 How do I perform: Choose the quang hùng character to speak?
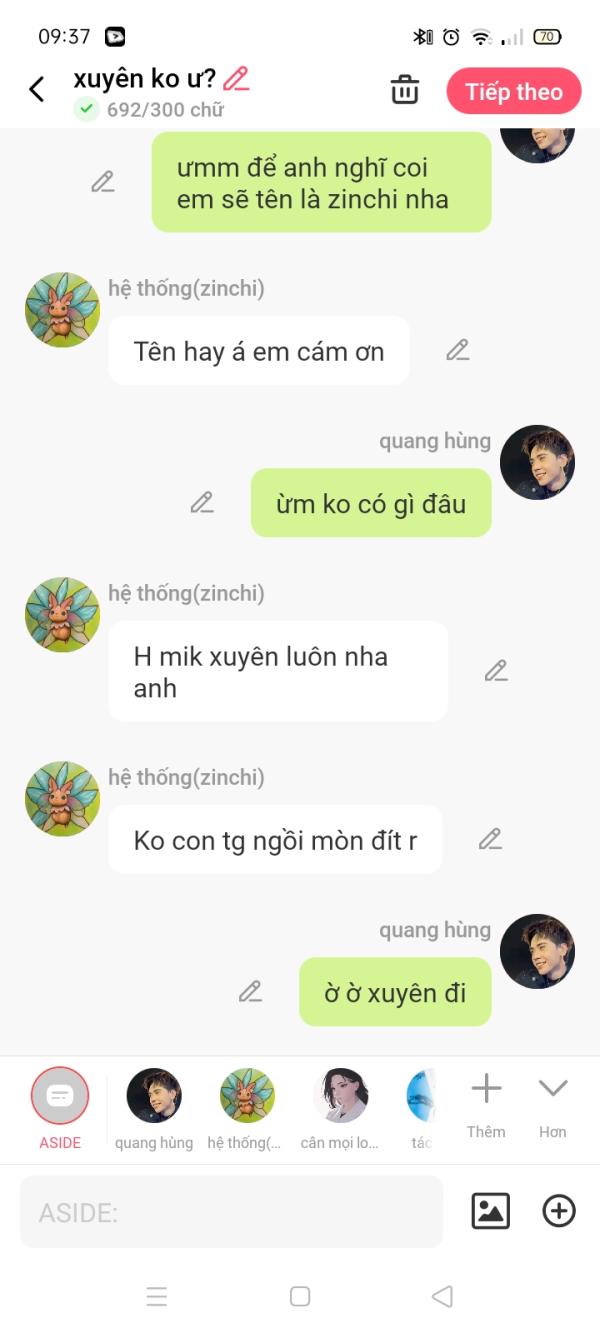[154, 1097]
